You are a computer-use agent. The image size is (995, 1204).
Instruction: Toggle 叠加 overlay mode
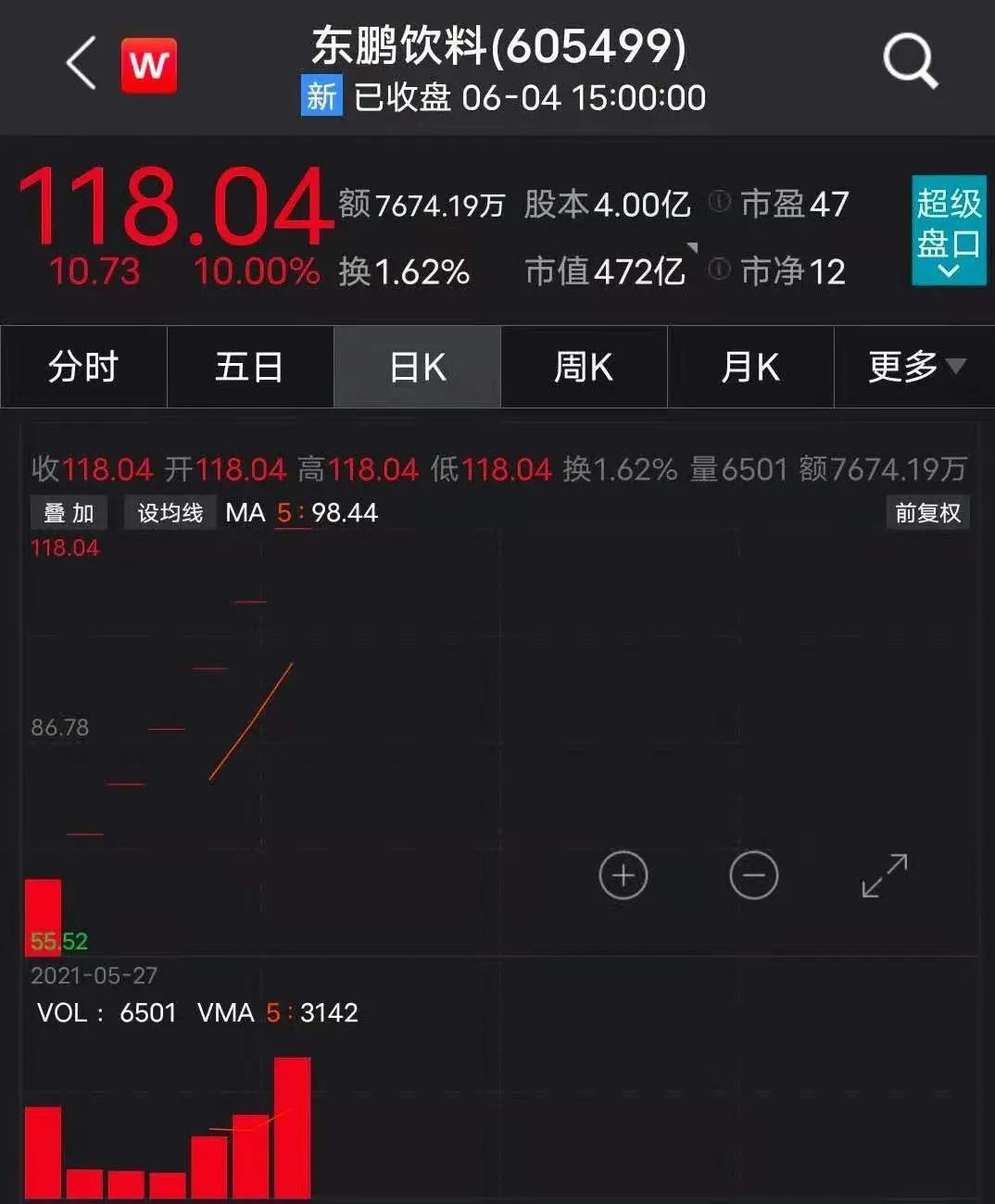[x=67, y=512]
